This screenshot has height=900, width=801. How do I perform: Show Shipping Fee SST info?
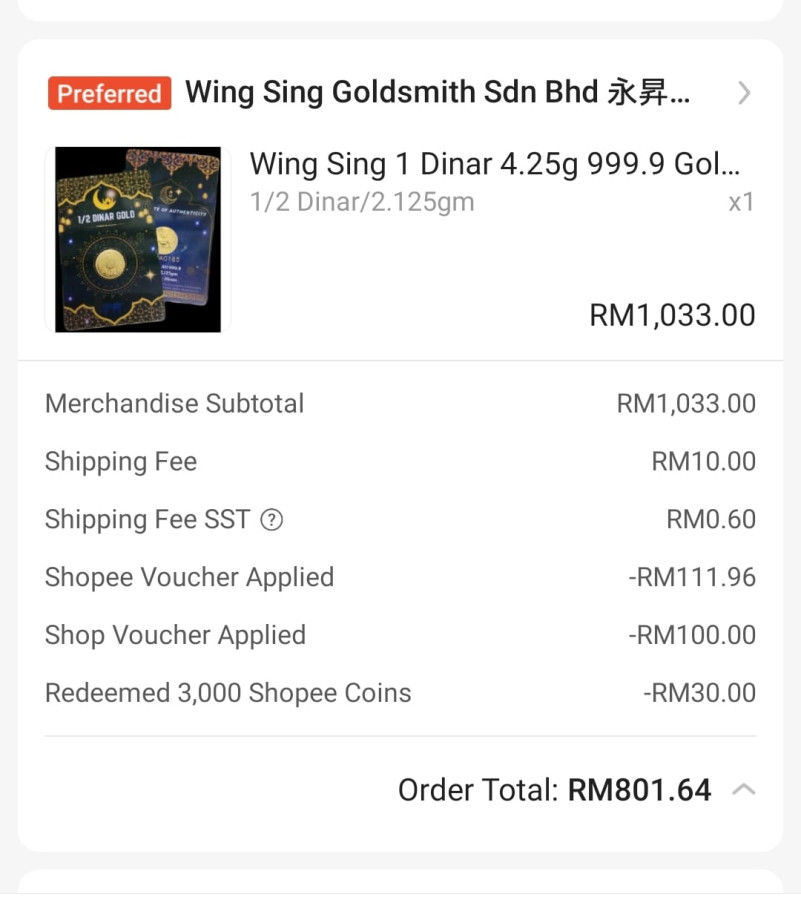click(x=272, y=520)
